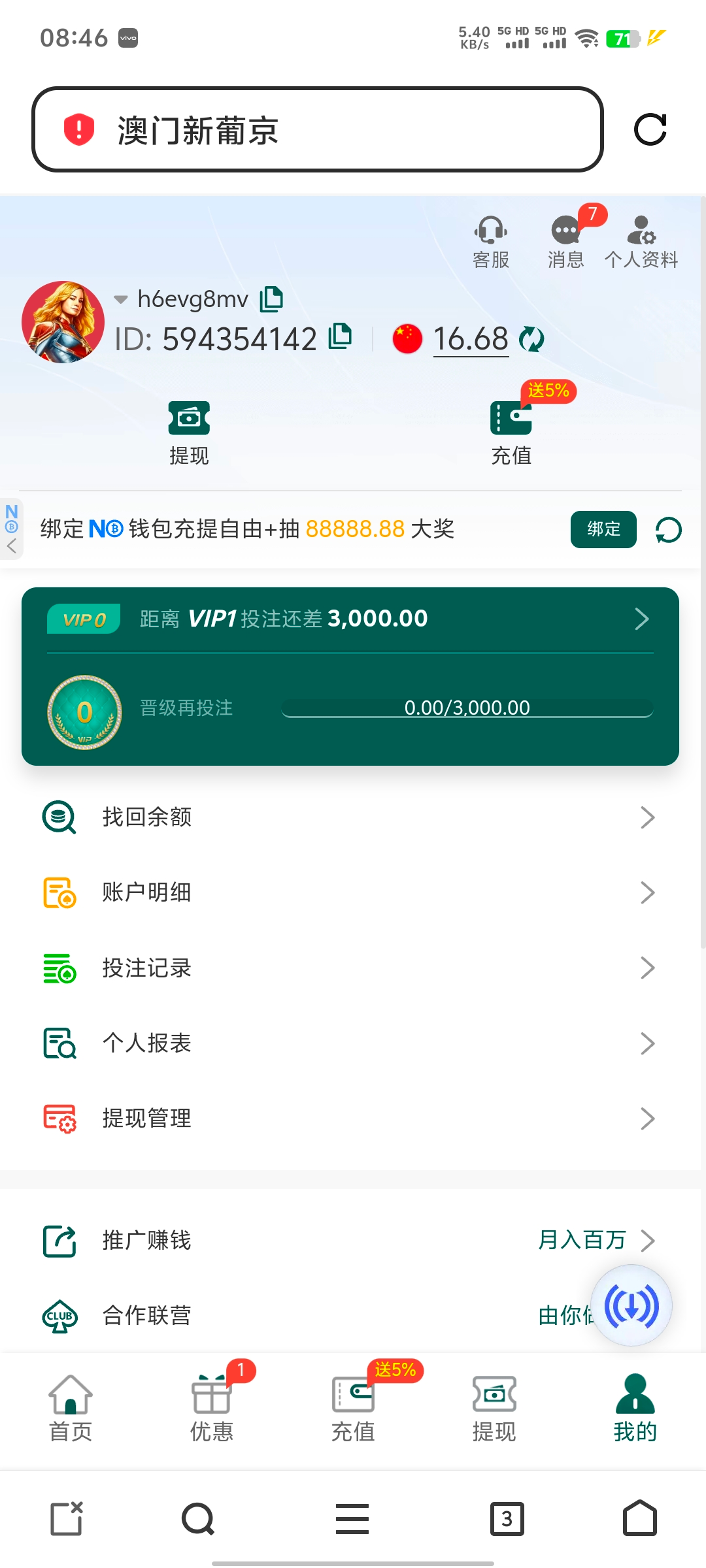This screenshot has width=706, height=1568.
Task: Tap 提现 below the account ID
Action: click(x=189, y=433)
